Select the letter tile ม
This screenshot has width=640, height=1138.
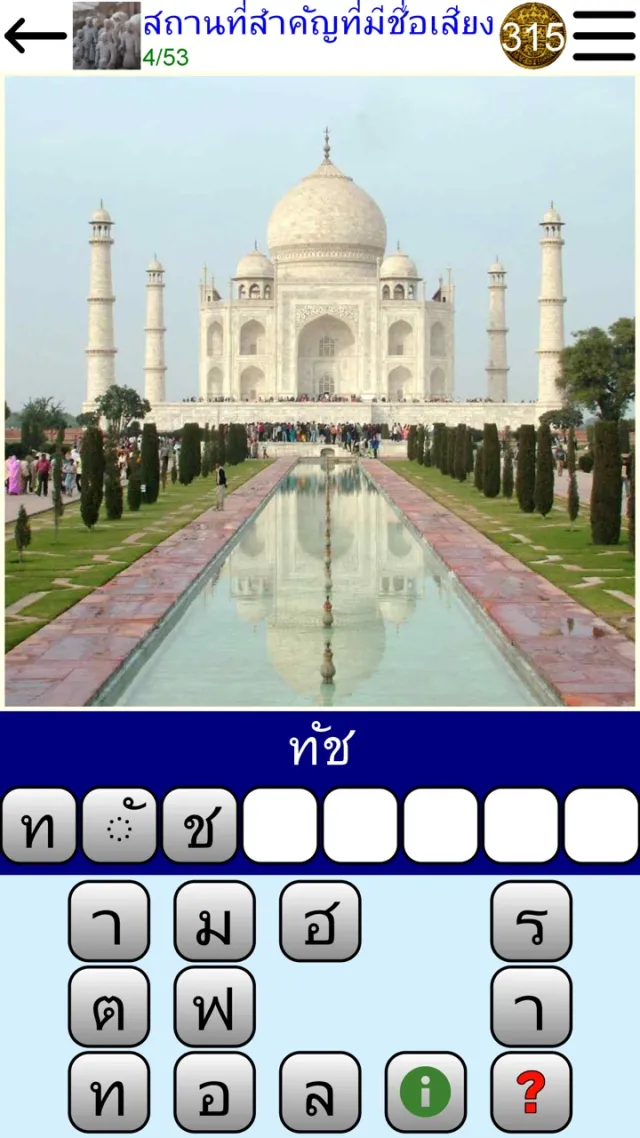[214, 921]
